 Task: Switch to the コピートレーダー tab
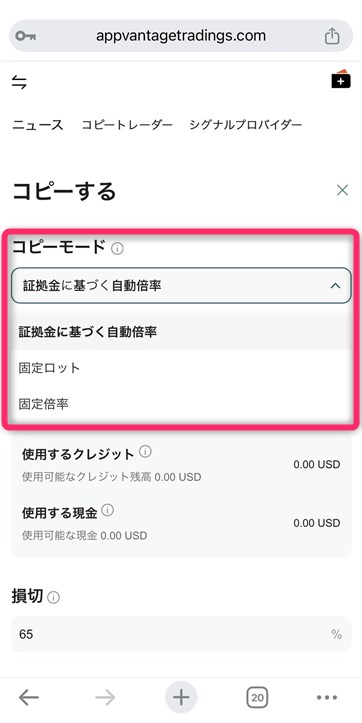point(127,124)
